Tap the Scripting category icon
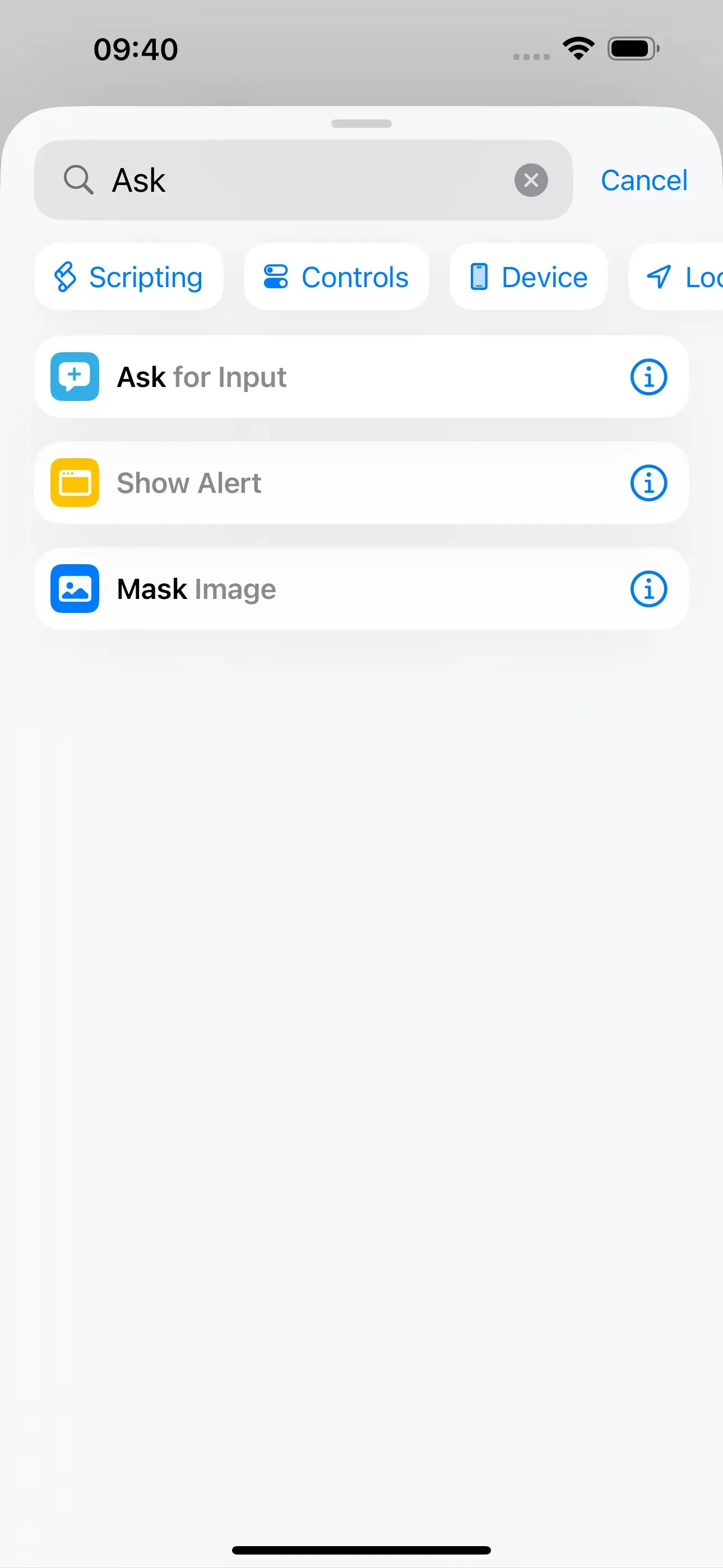 point(65,276)
